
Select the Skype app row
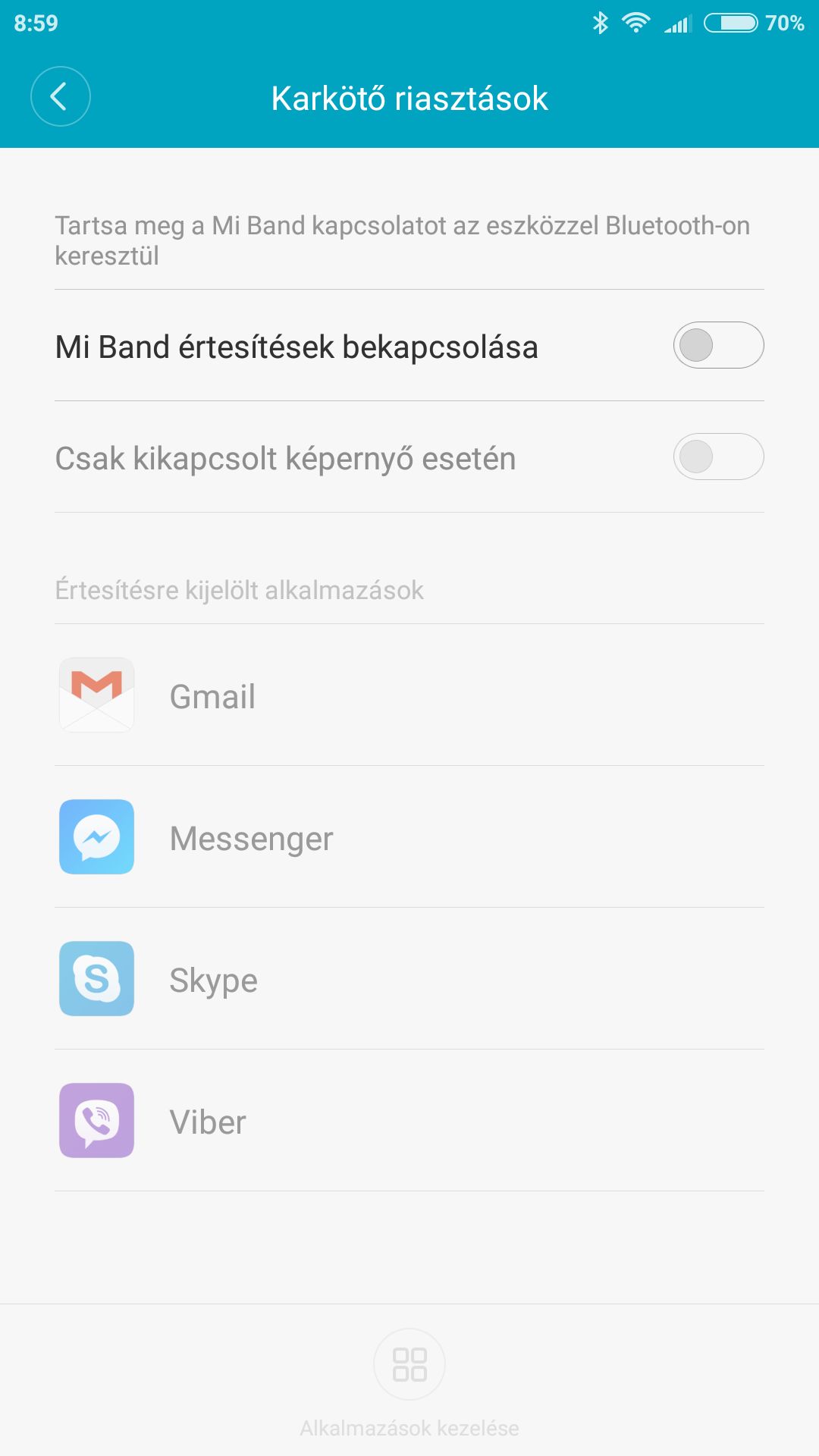[x=409, y=978]
